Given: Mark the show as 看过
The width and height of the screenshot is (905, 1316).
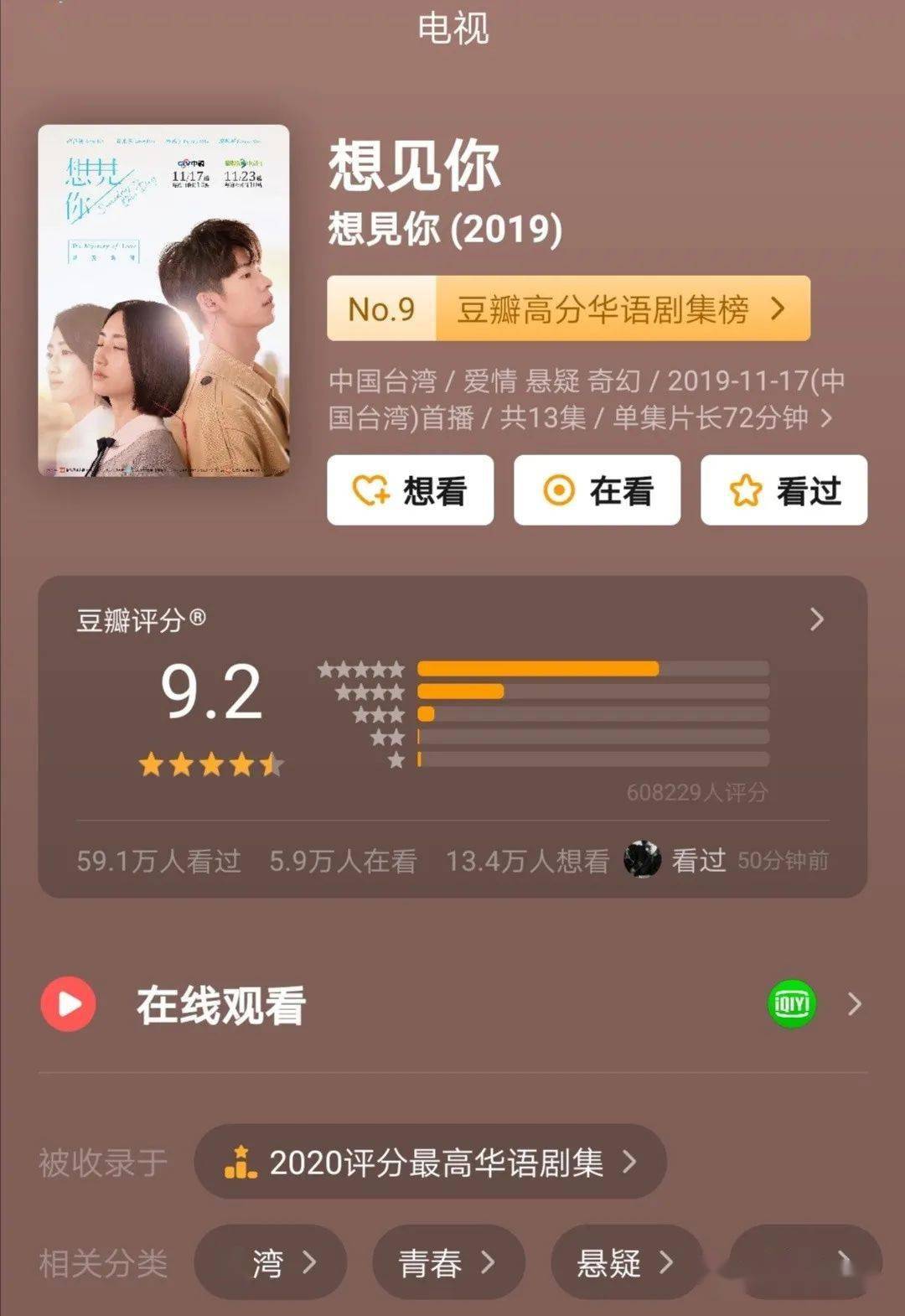Looking at the screenshot, I should (783, 490).
